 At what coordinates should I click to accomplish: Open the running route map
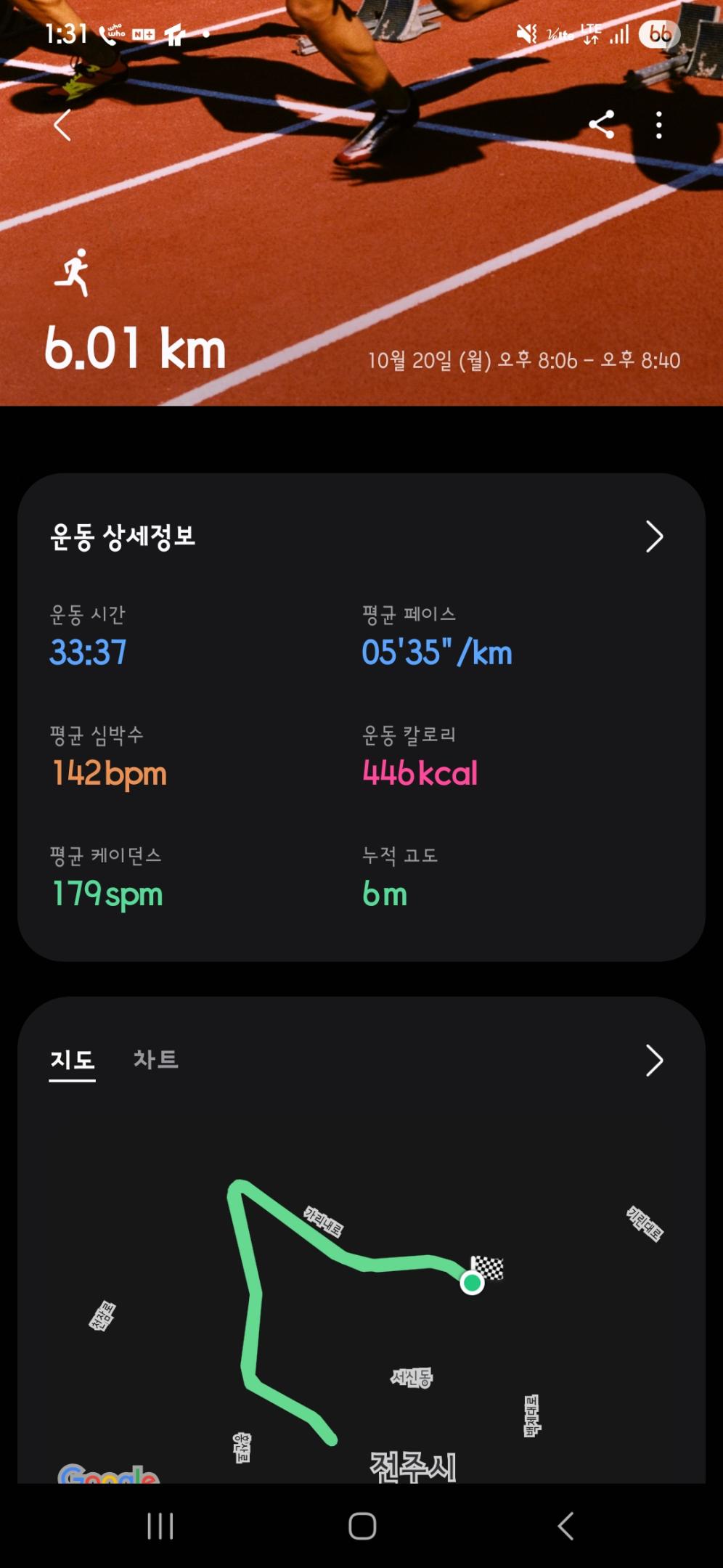(x=361, y=1299)
